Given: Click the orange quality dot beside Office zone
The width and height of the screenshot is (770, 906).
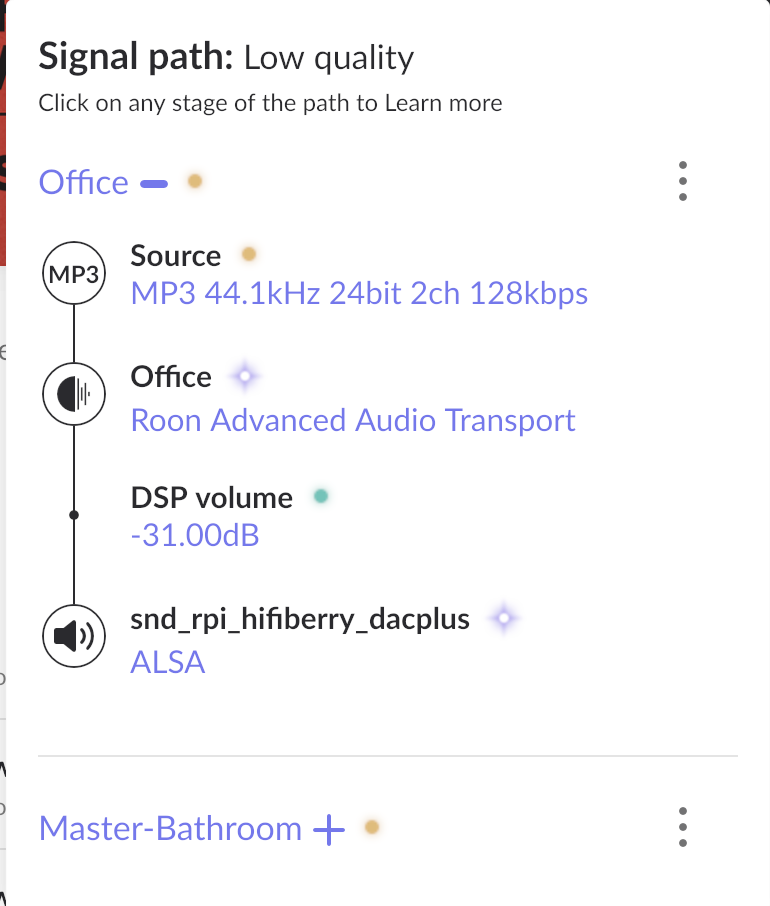Looking at the screenshot, I should 194,181.
